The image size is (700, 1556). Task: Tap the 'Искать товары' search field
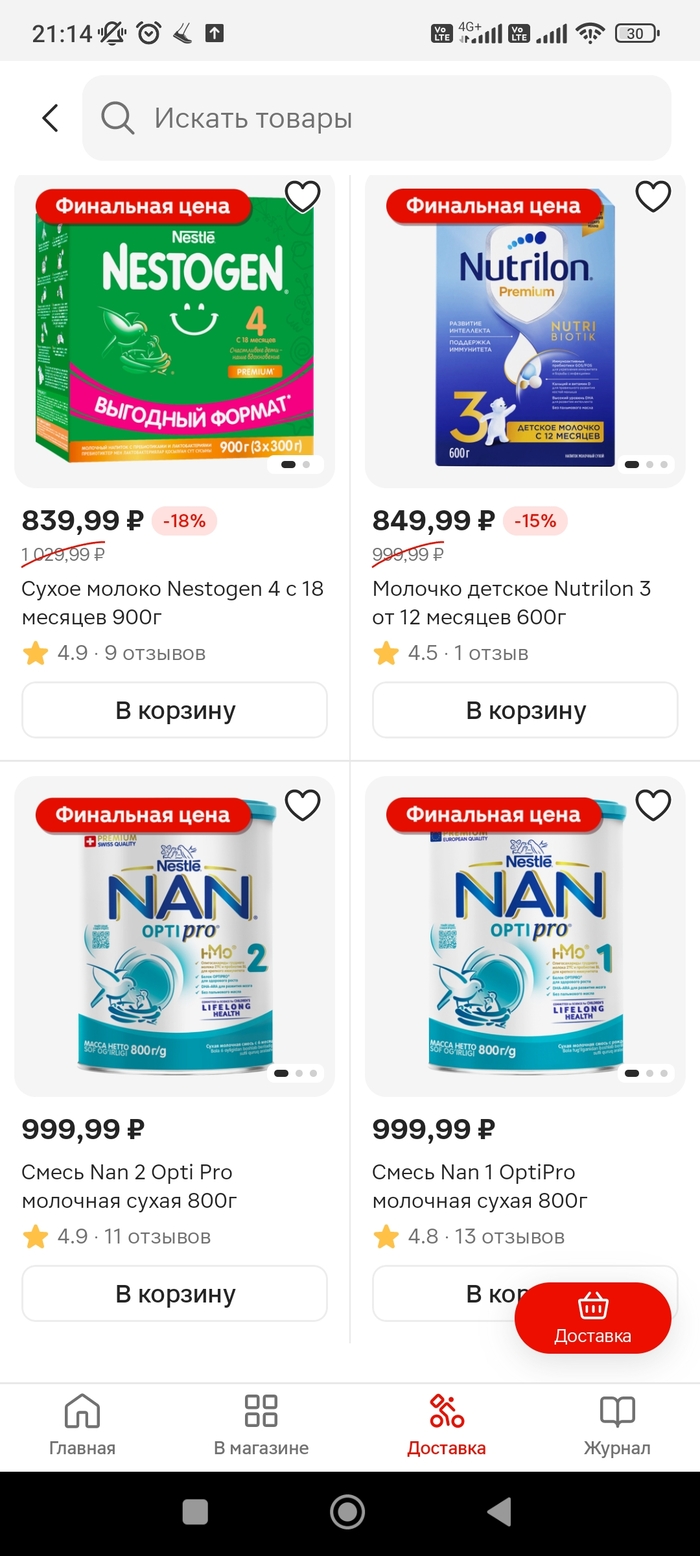[376, 118]
